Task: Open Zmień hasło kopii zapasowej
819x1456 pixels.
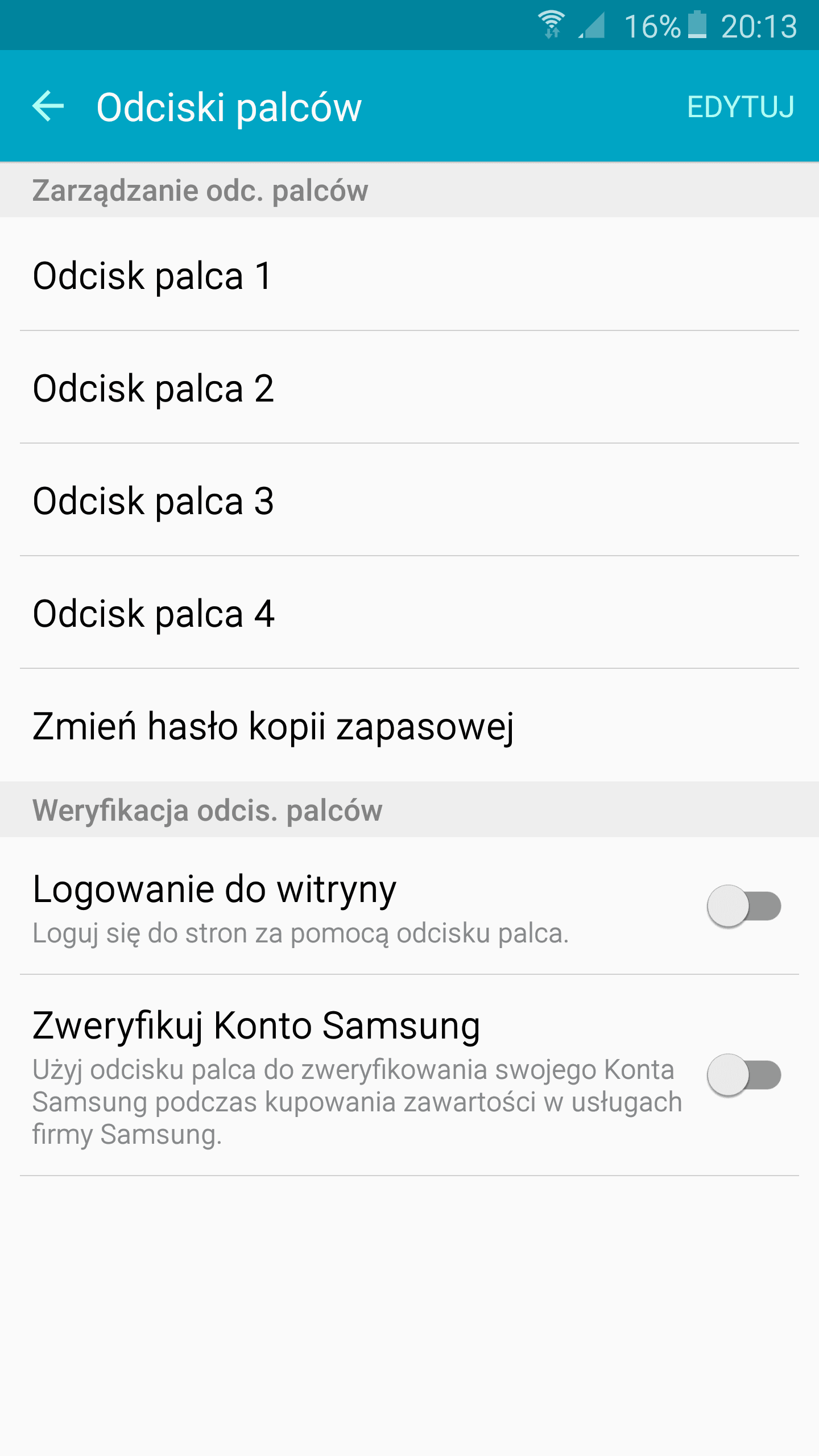Action: pos(409,725)
